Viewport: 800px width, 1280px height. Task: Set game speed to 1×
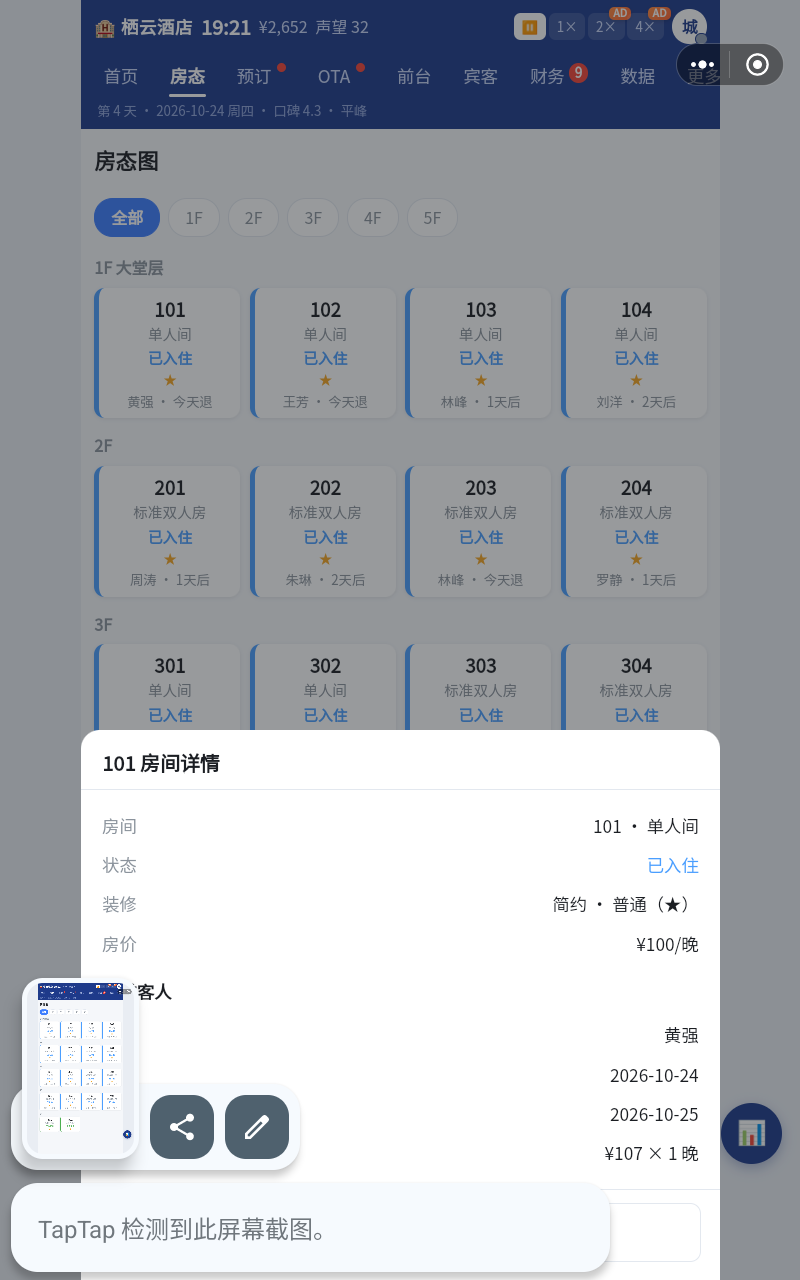567,27
